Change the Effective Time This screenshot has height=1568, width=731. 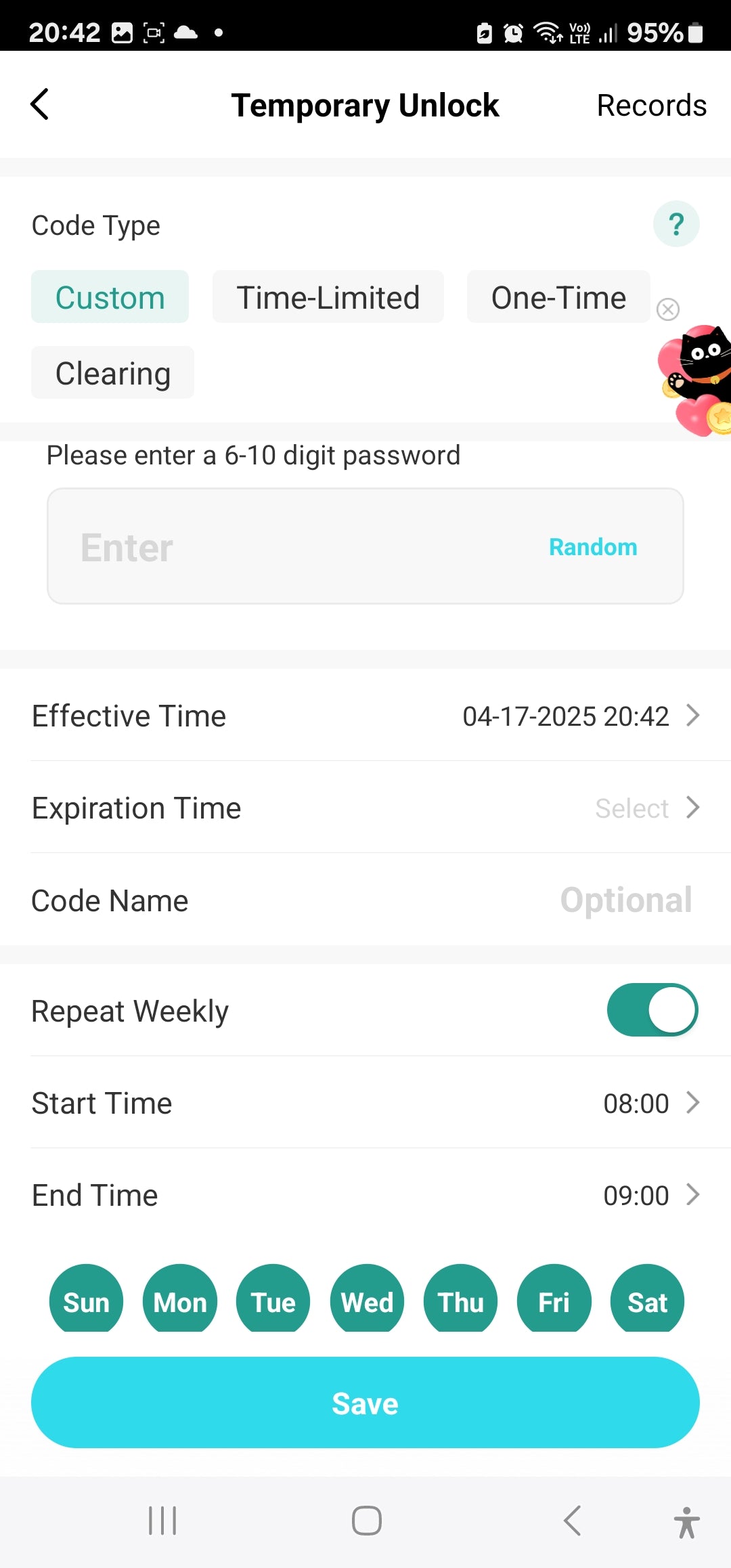tap(579, 716)
